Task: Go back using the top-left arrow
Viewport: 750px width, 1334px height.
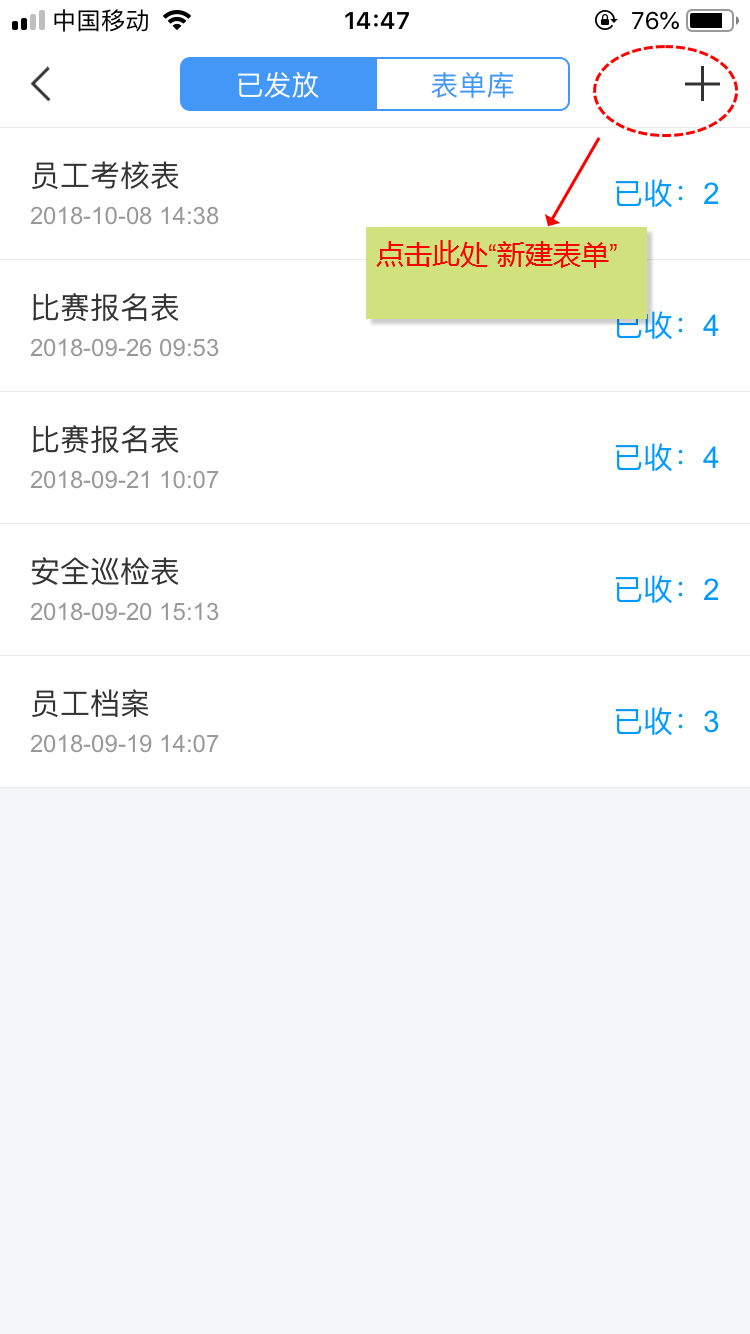Action: click(41, 84)
